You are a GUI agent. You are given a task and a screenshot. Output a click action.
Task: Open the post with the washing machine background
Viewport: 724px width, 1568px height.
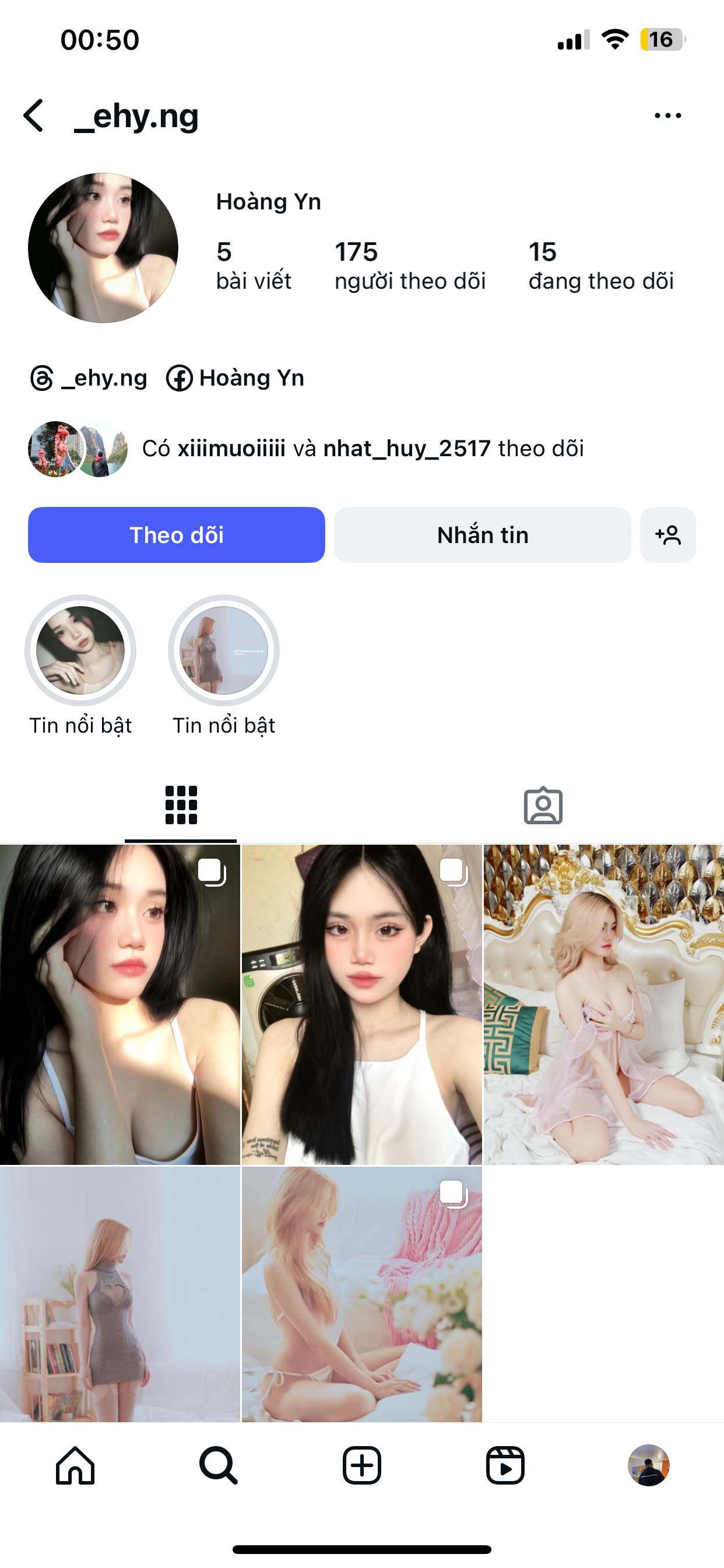(361, 1005)
